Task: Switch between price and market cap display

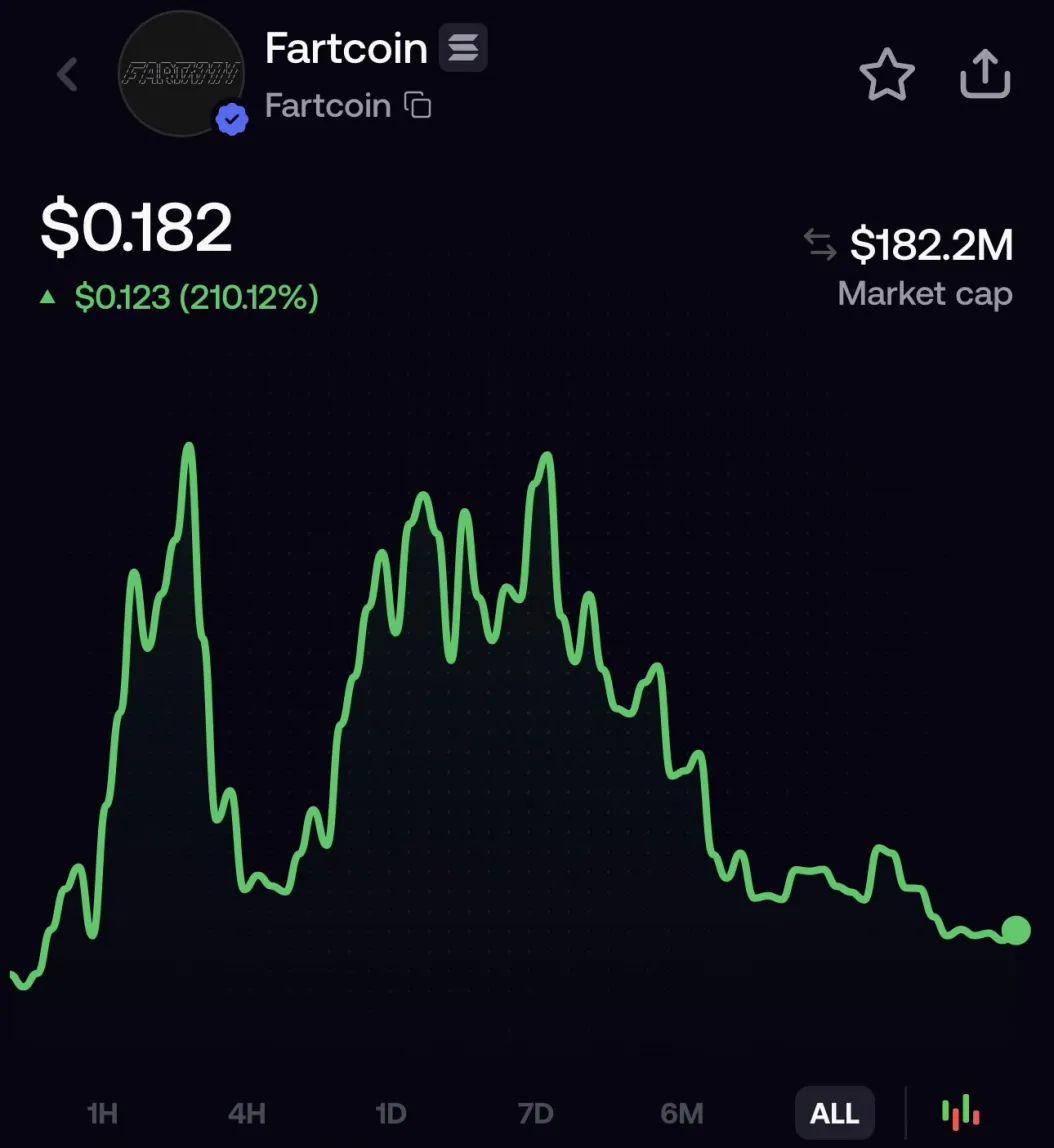Action: 820,244
